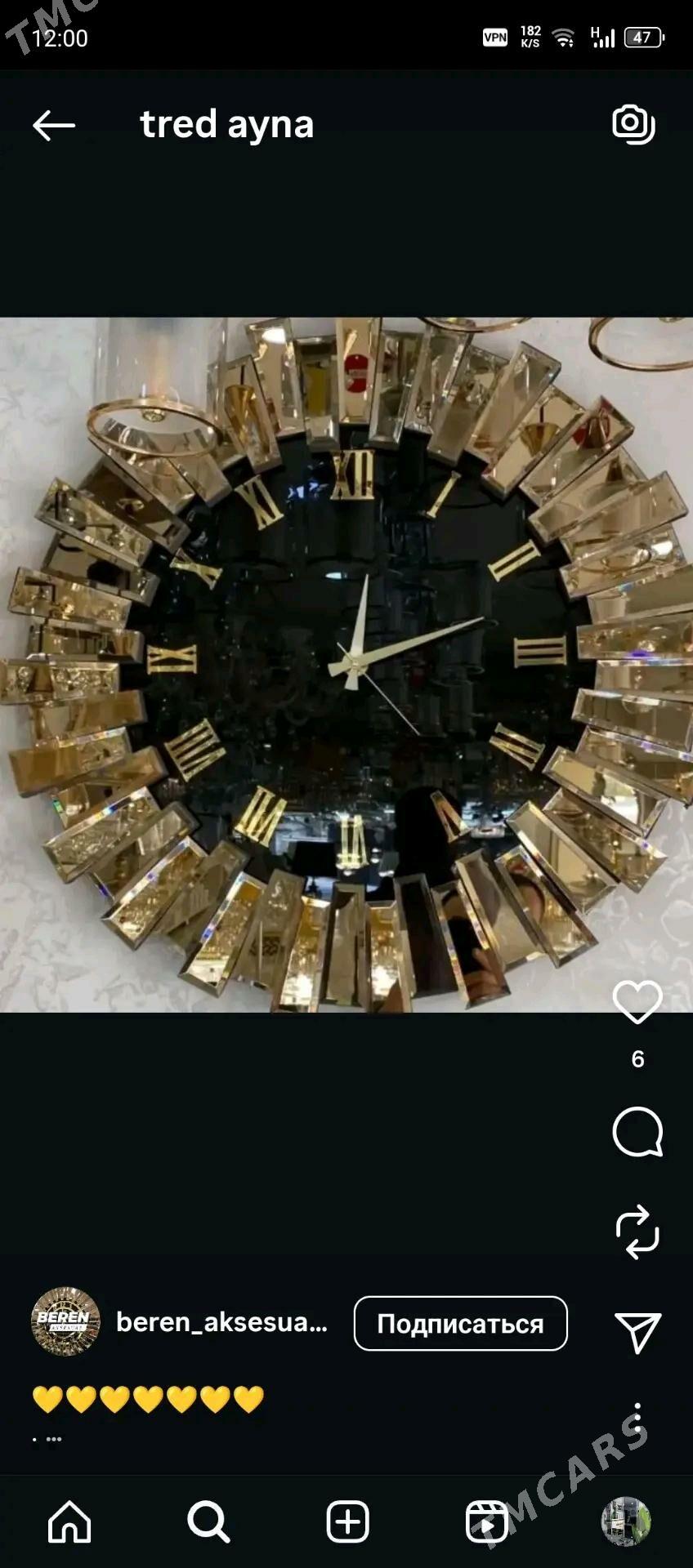Open the beren_aksesua… profile username
The width and height of the screenshot is (693, 1568).
(221, 1321)
